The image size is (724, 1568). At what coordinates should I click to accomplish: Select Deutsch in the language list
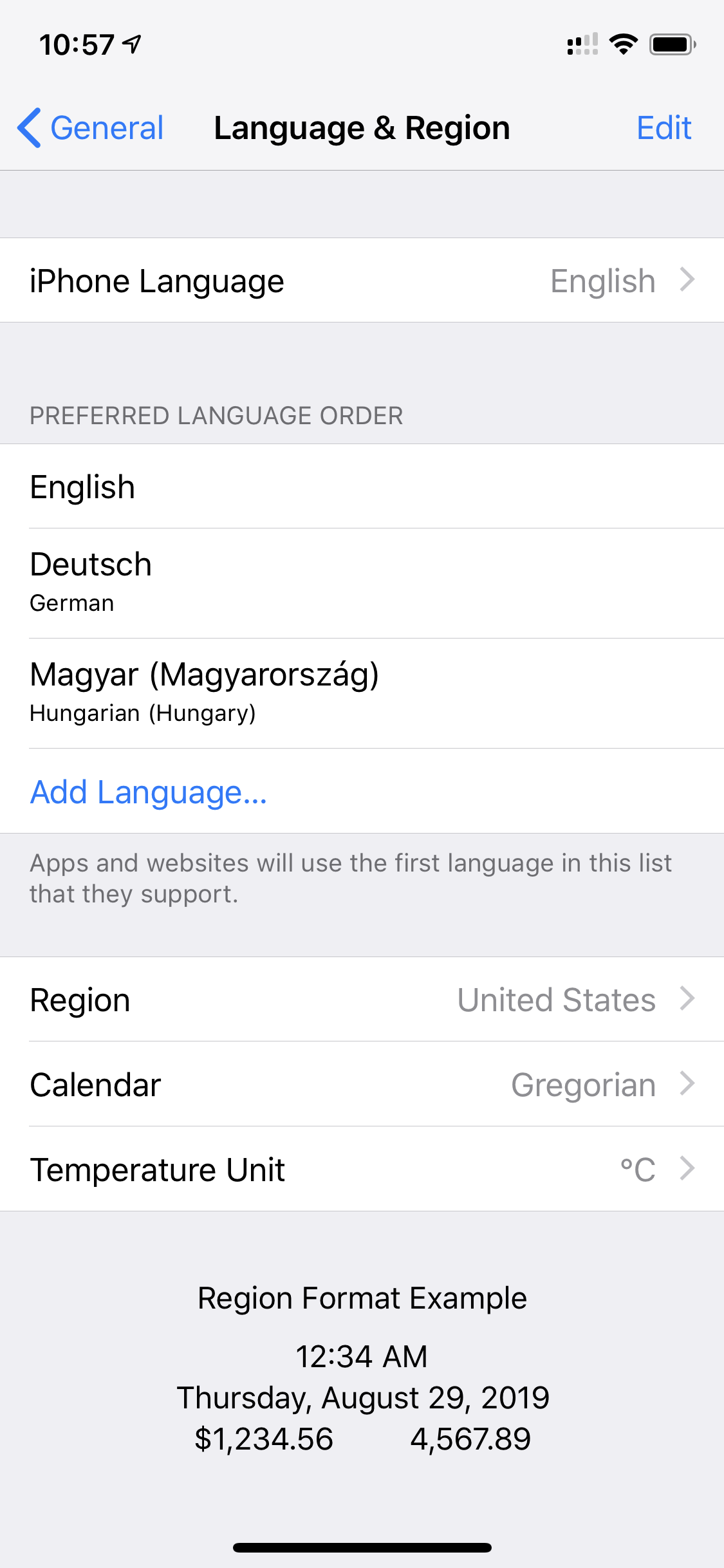(362, 582)
